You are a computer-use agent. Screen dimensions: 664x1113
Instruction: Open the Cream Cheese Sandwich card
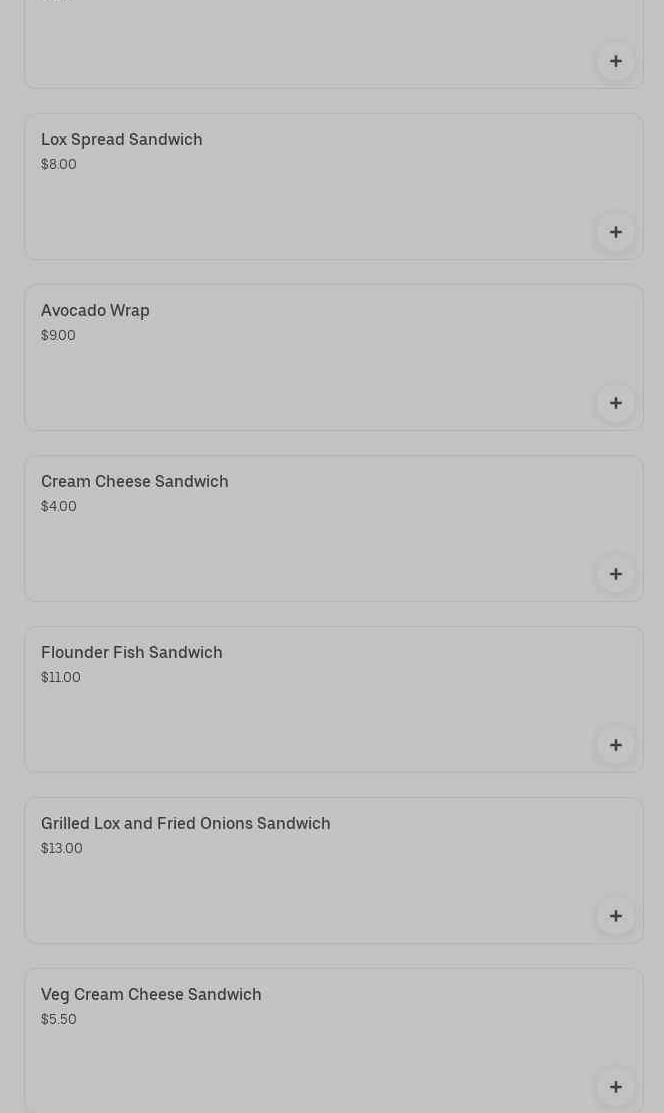pos(134,482)
